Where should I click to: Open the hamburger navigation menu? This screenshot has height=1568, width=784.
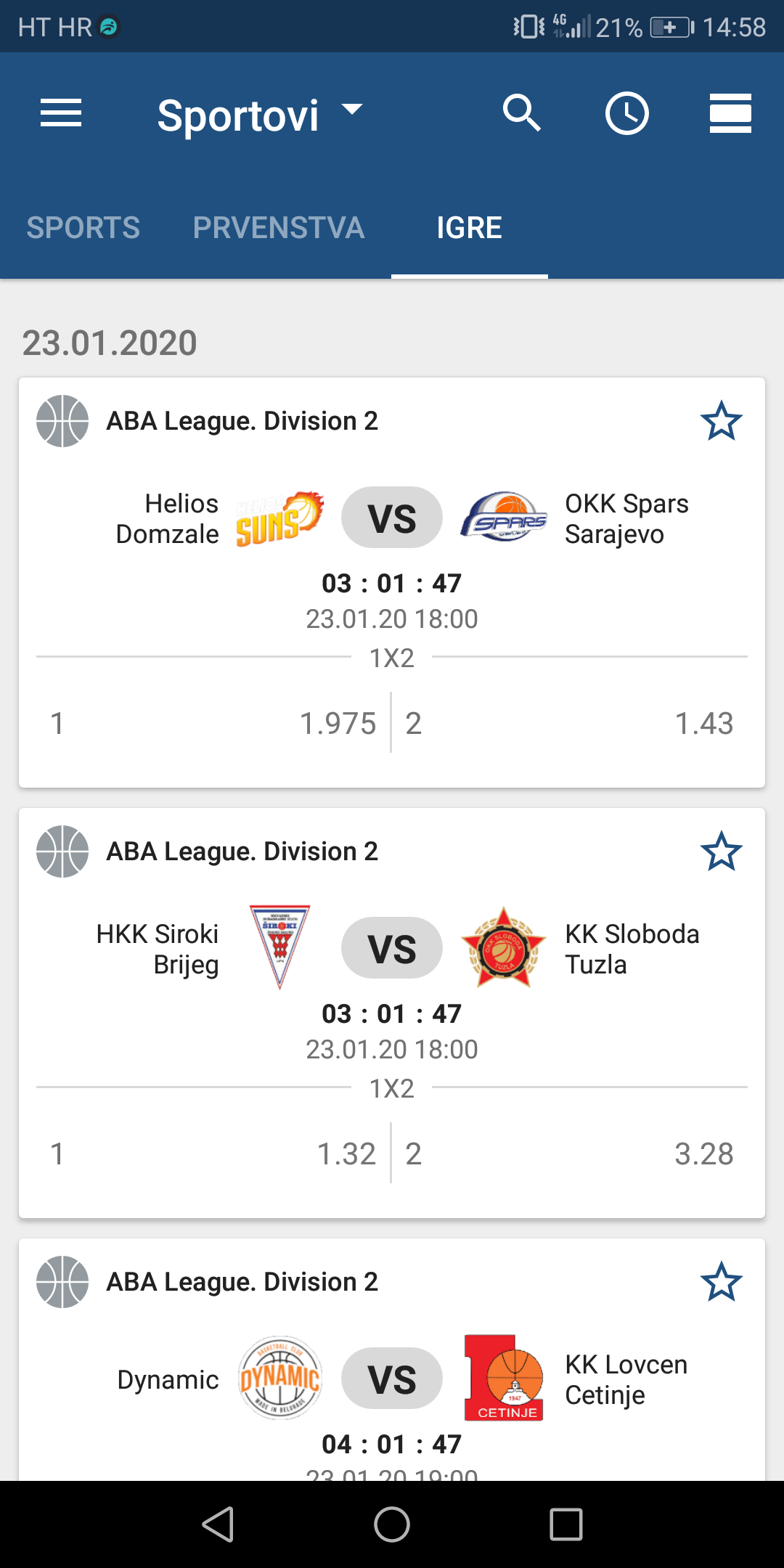coord(61,113)
